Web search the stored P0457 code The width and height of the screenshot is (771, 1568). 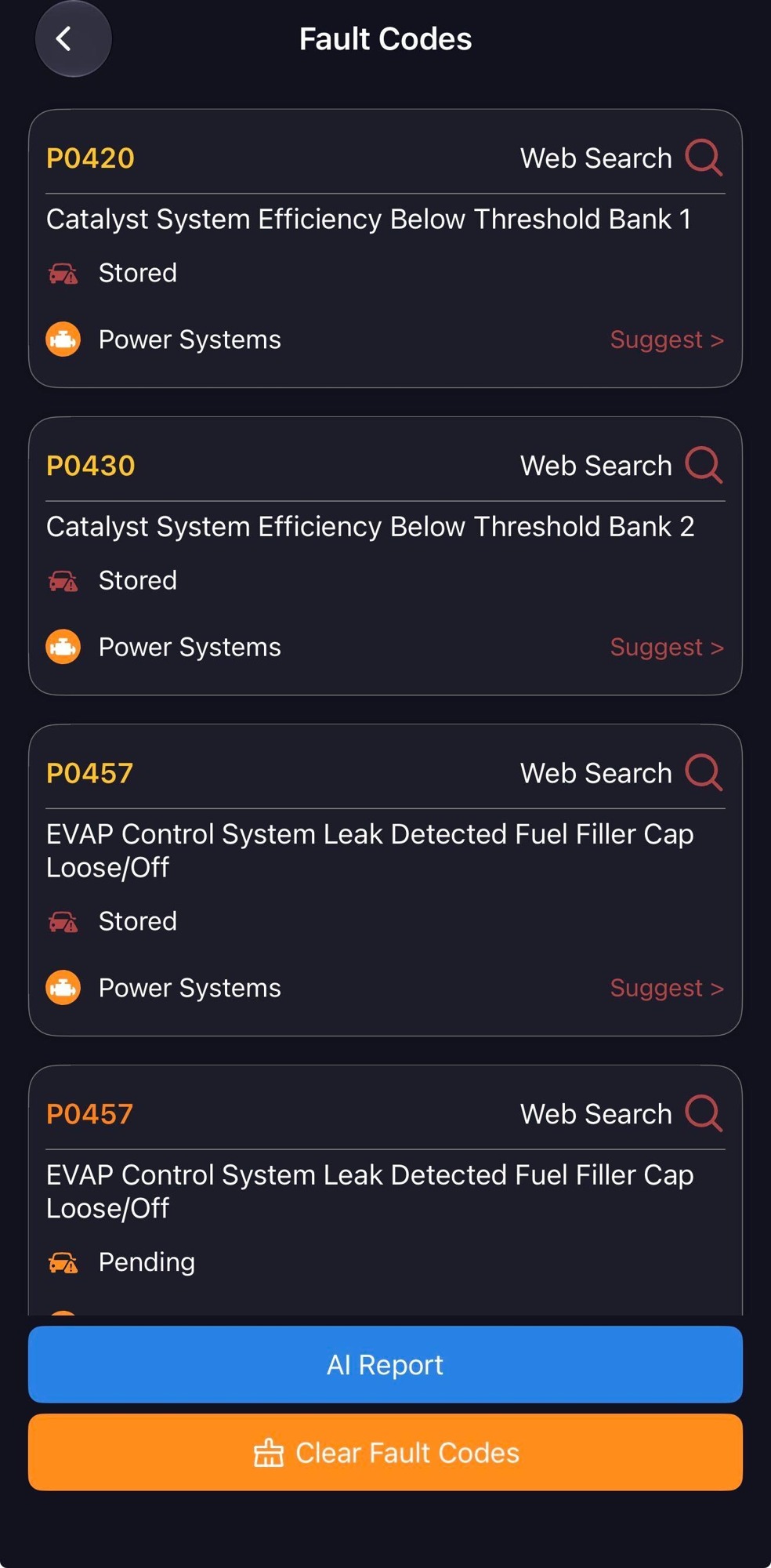tap(621, 773)
